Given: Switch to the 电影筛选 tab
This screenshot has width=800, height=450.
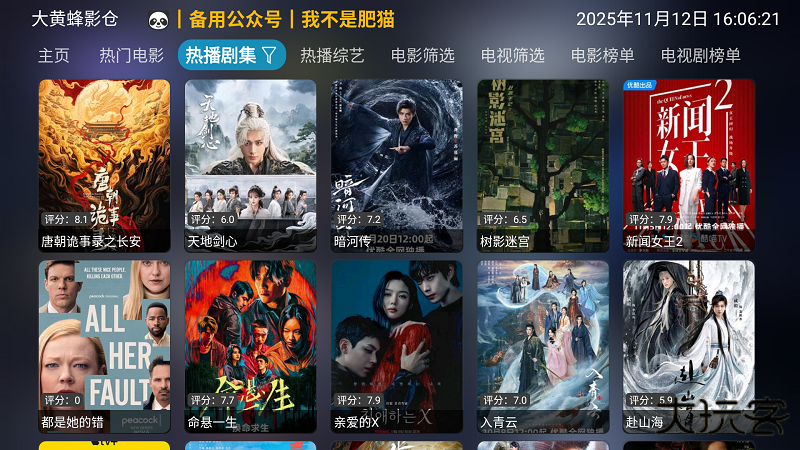Looking at the screenshot, I should tap(422, 56).
